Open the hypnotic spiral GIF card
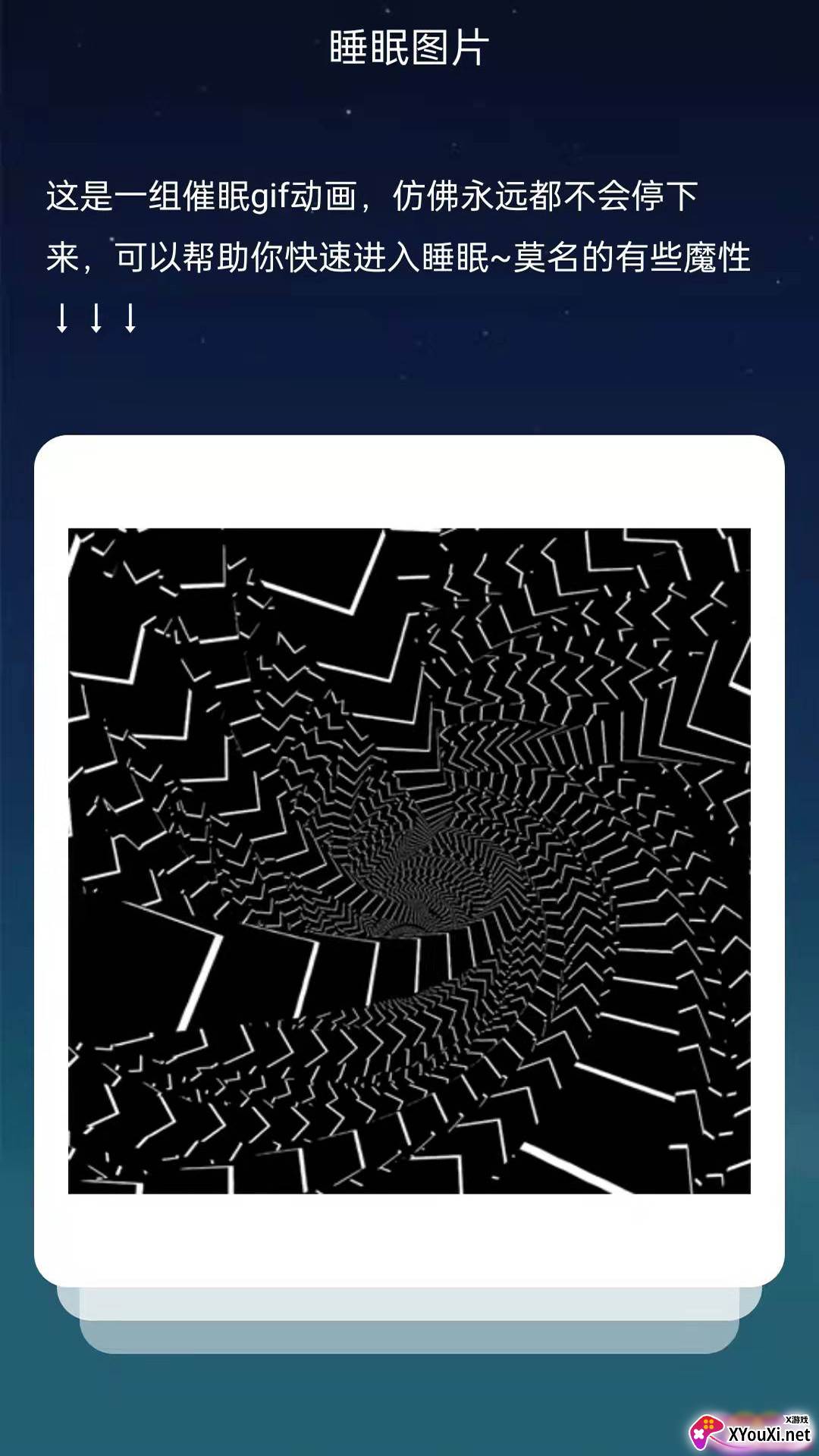Image resolution: width=819 pixels, height=1456 pixels. (x=409, y=860)
